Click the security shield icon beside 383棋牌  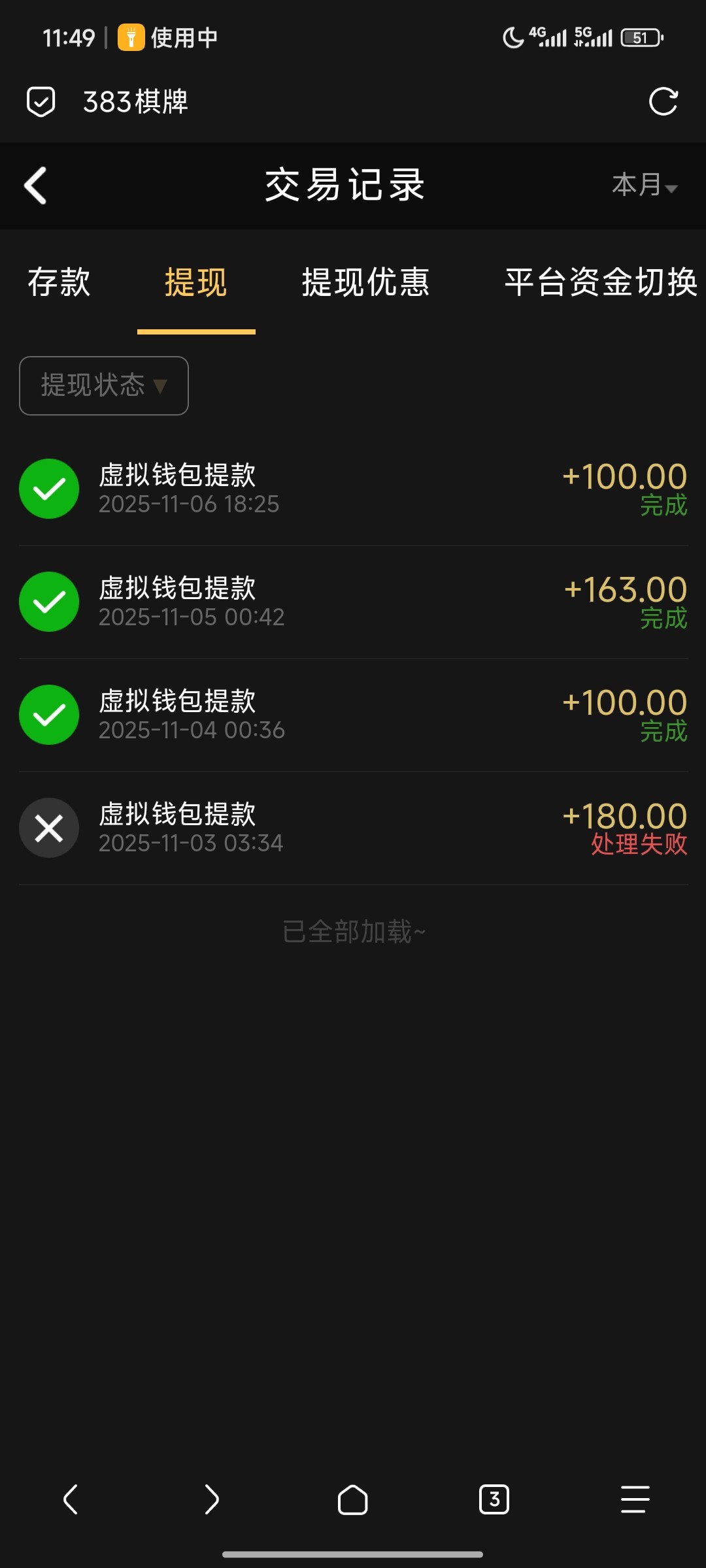coord(41,103)
